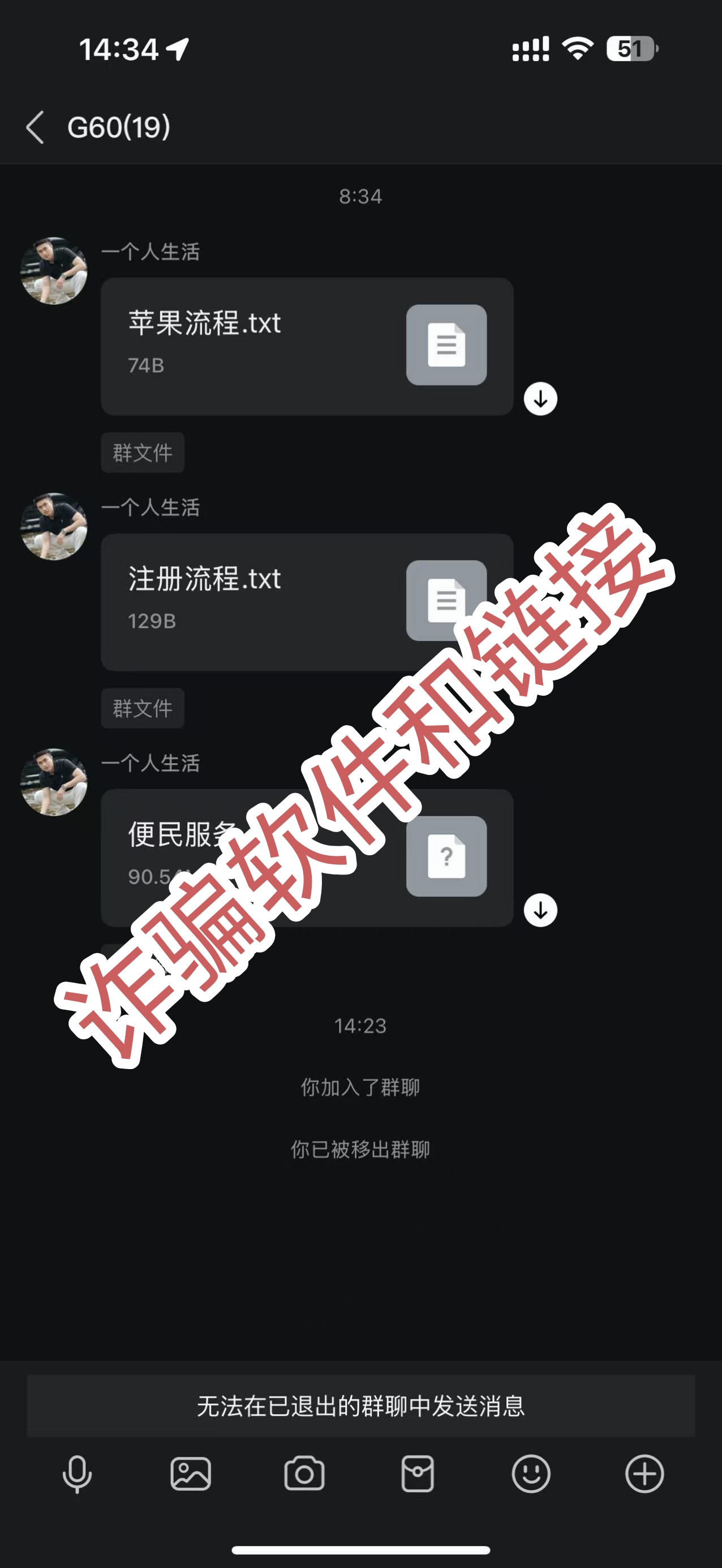
Task: Open the emoji panel
Action: [531, 1474]
